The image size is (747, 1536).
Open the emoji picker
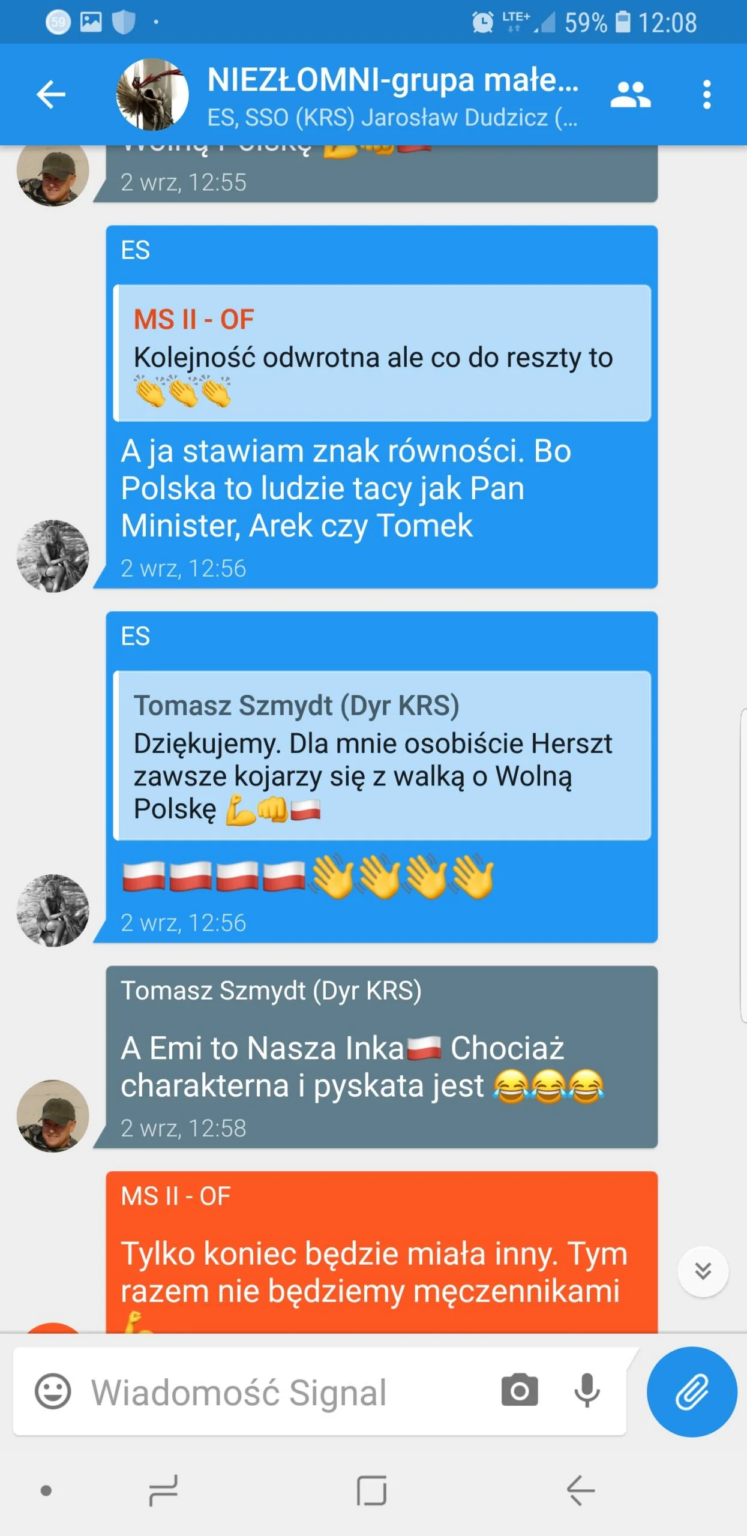point(53,1391)
